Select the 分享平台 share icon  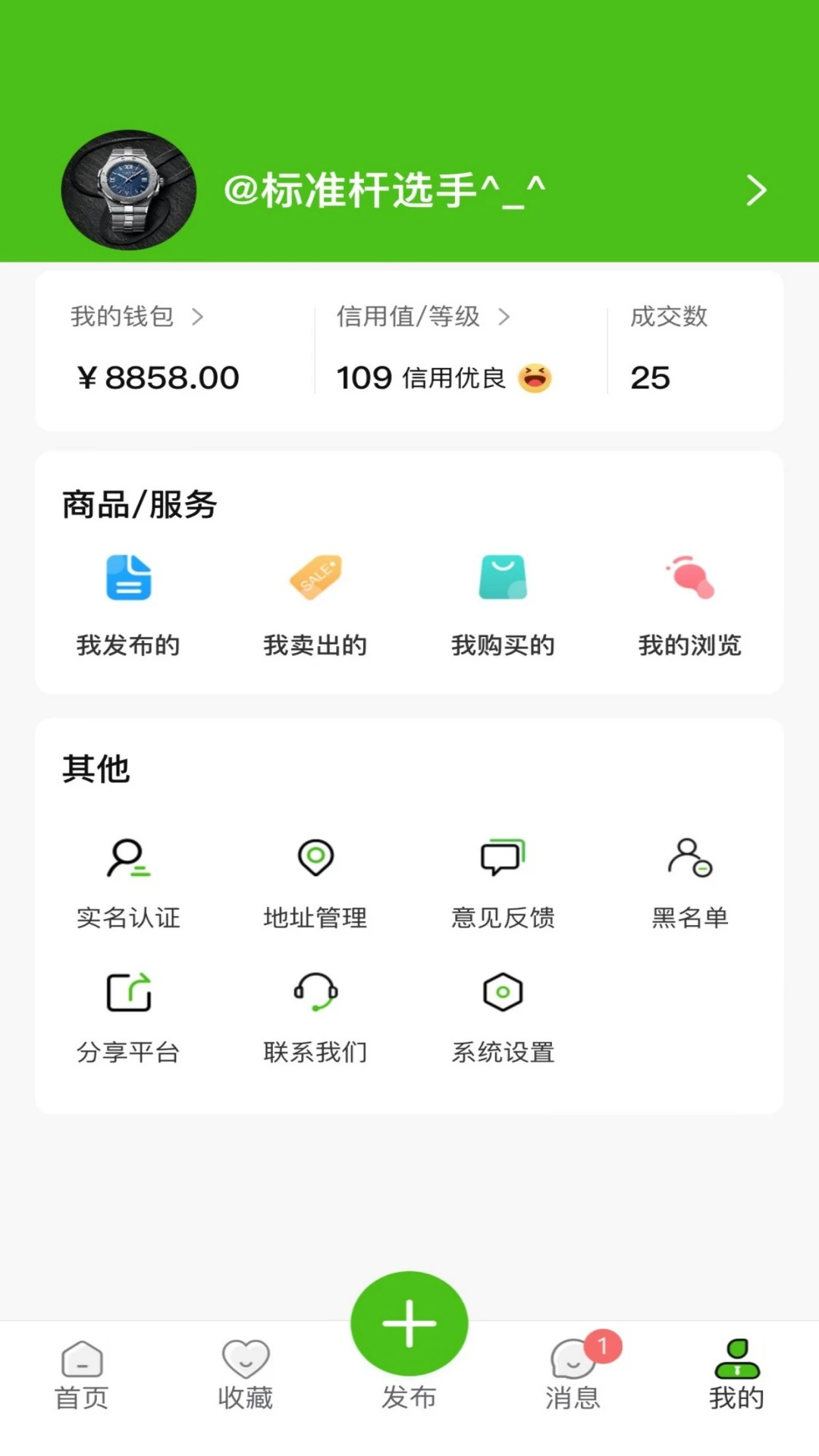pyautogui.click(x=127, y=992)
